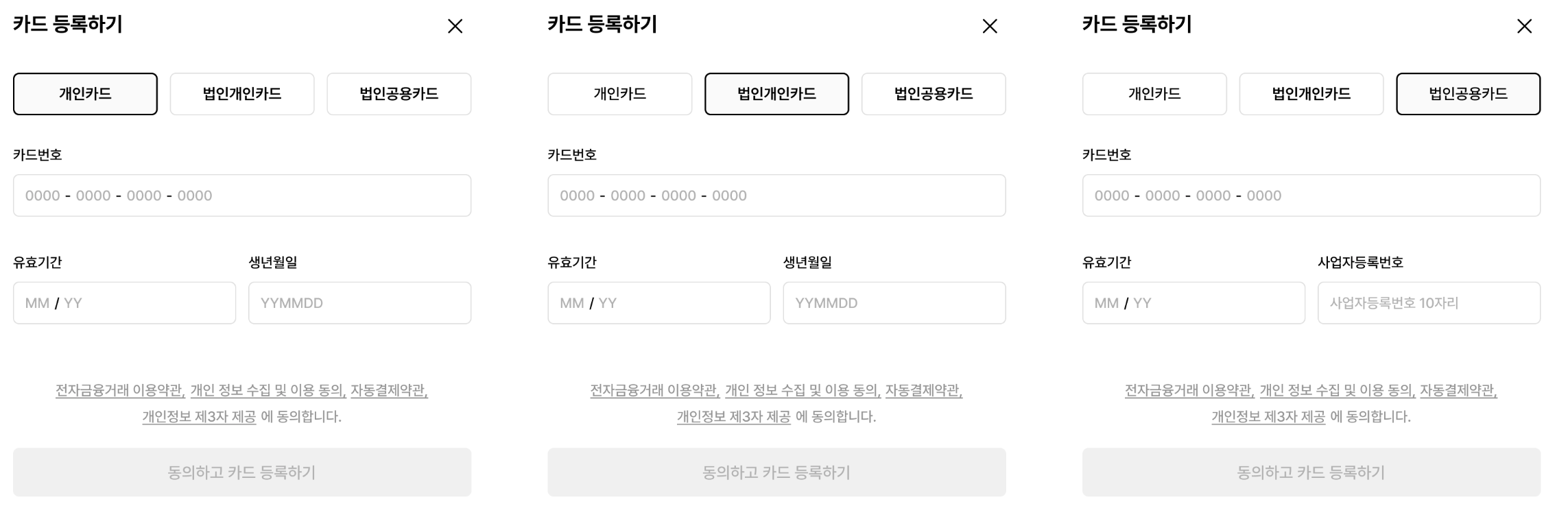Close the dialog with 법인개인카드 selected

click(989, 26)
